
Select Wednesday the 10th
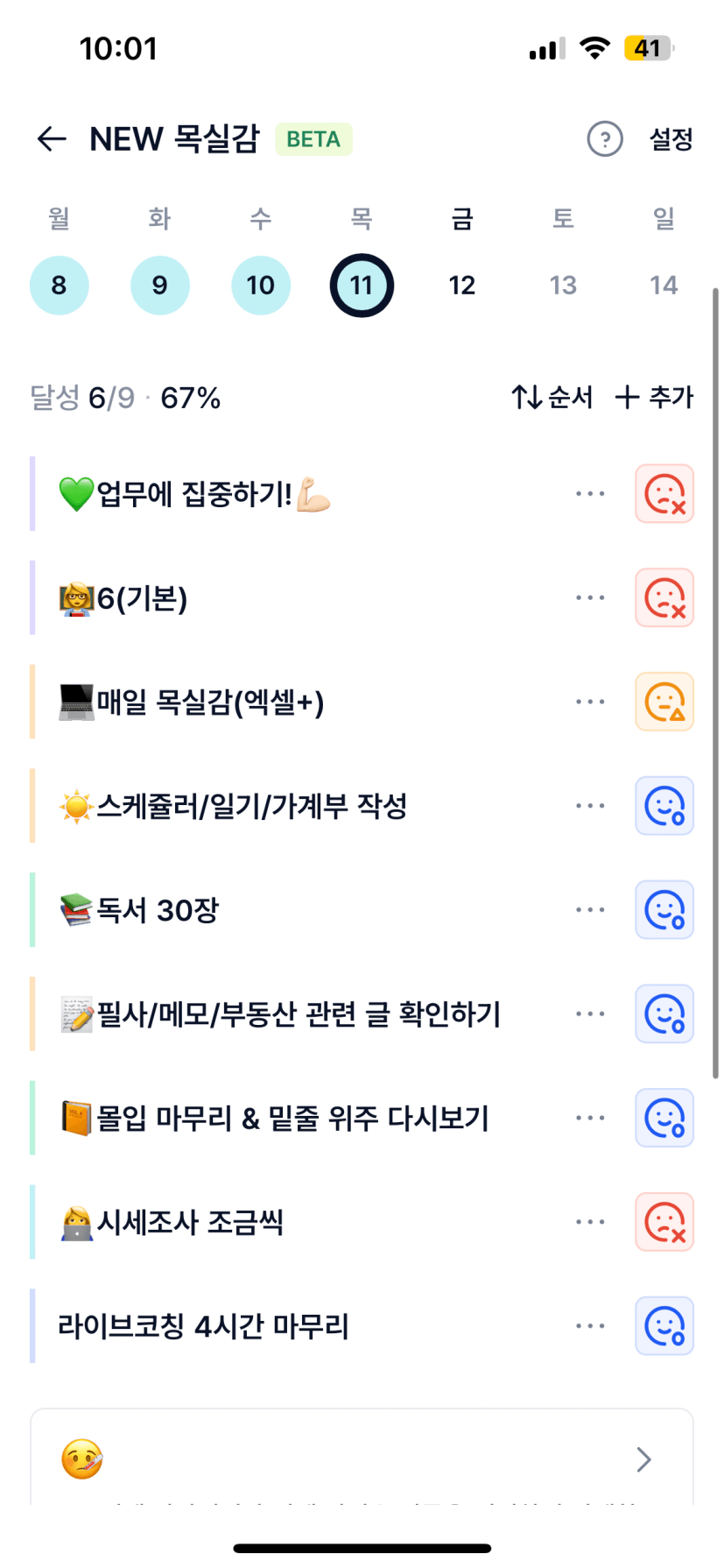click(x=260, y=286)
